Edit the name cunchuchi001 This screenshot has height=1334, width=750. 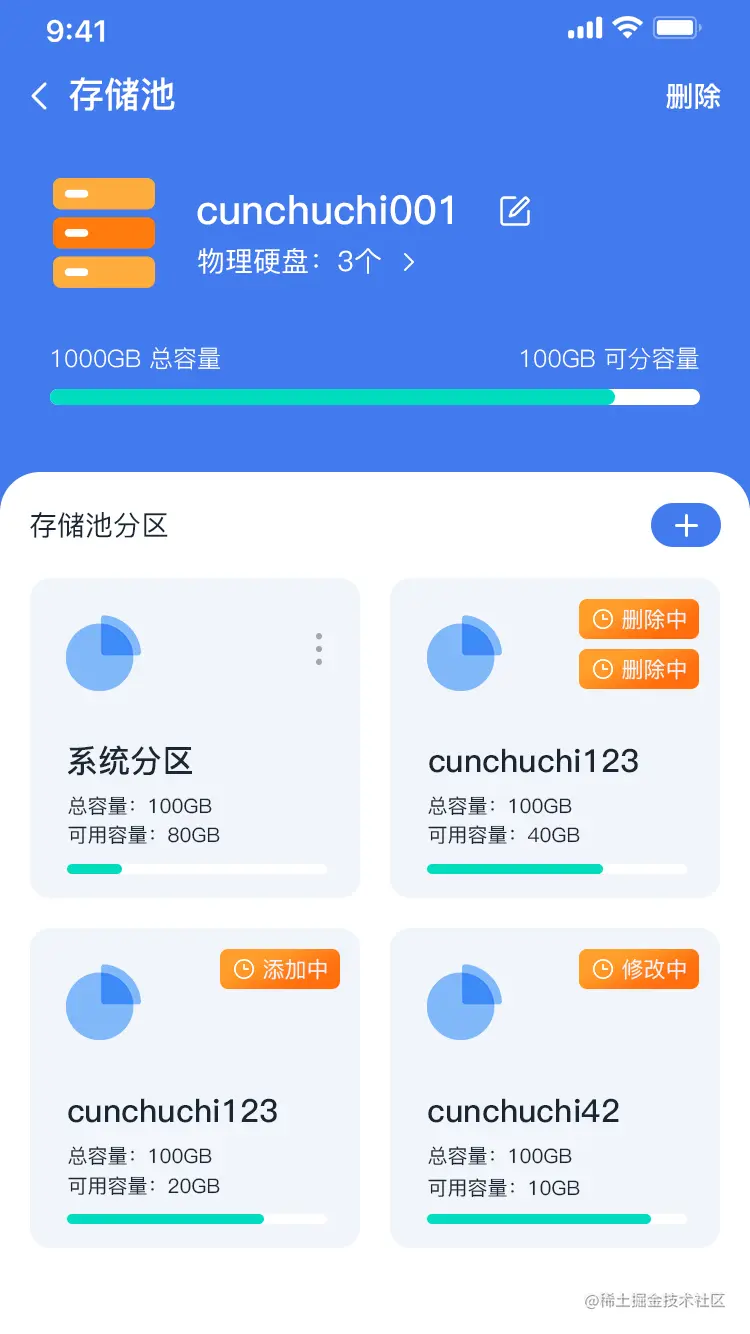(515, 211)
